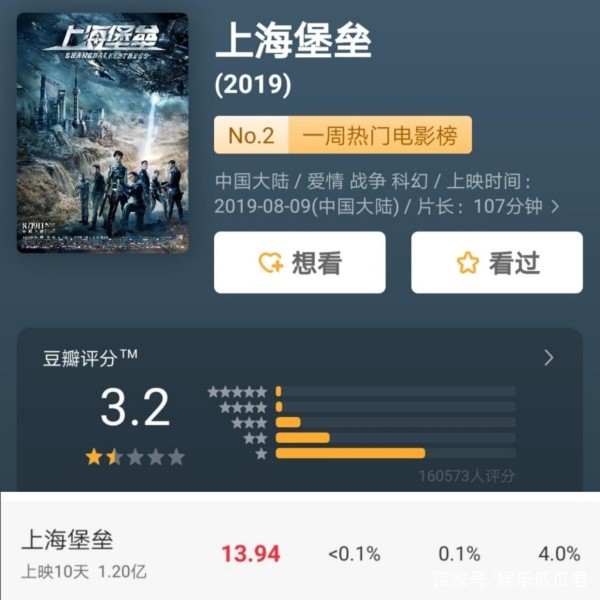Open the 豆瓣评分 rating details
Viewport: 600px width, 600px height.
pyautogui.click(x=548, y=357)
